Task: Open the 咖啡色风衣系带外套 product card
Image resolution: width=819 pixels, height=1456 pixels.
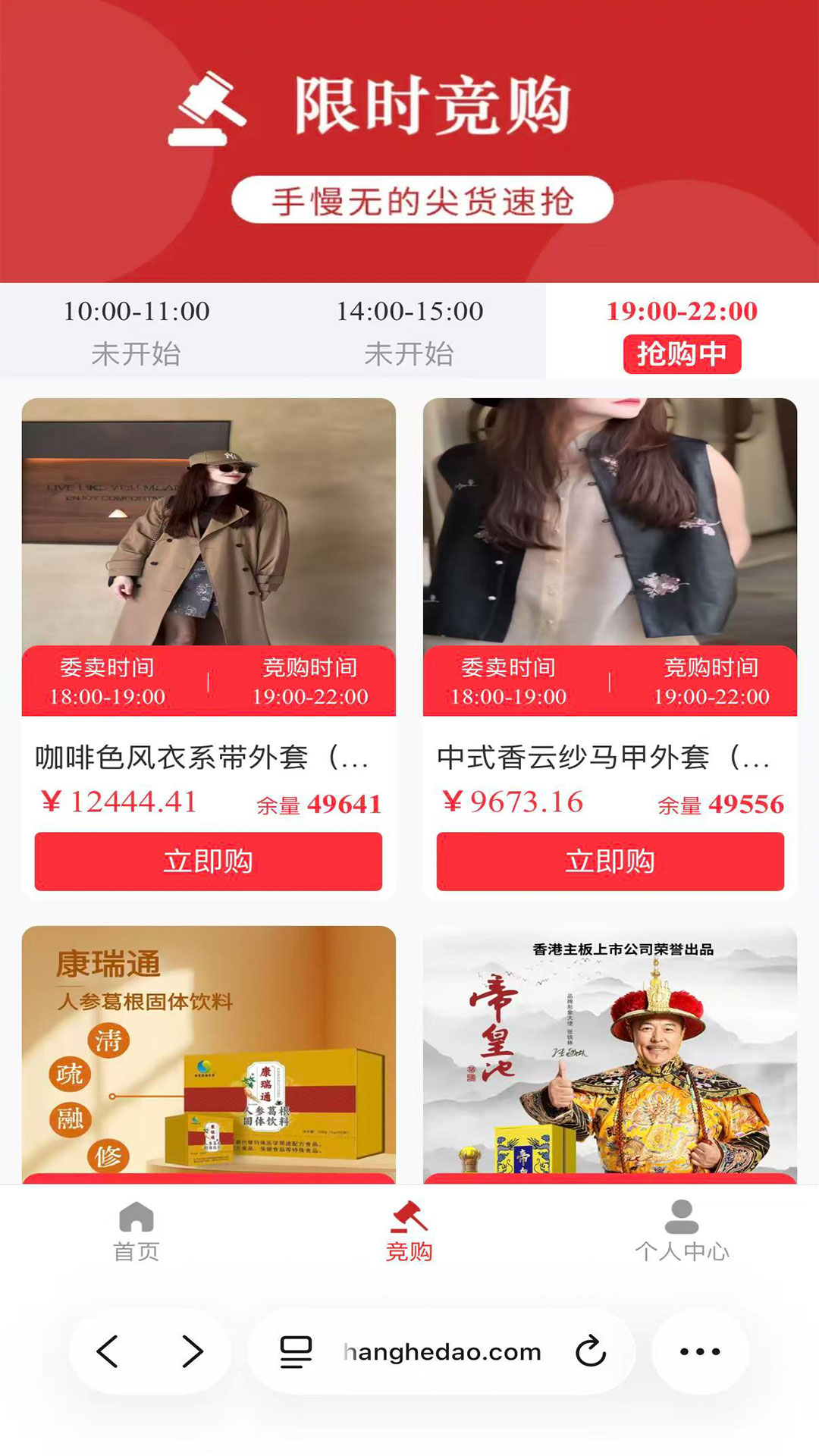Action: 209,523
